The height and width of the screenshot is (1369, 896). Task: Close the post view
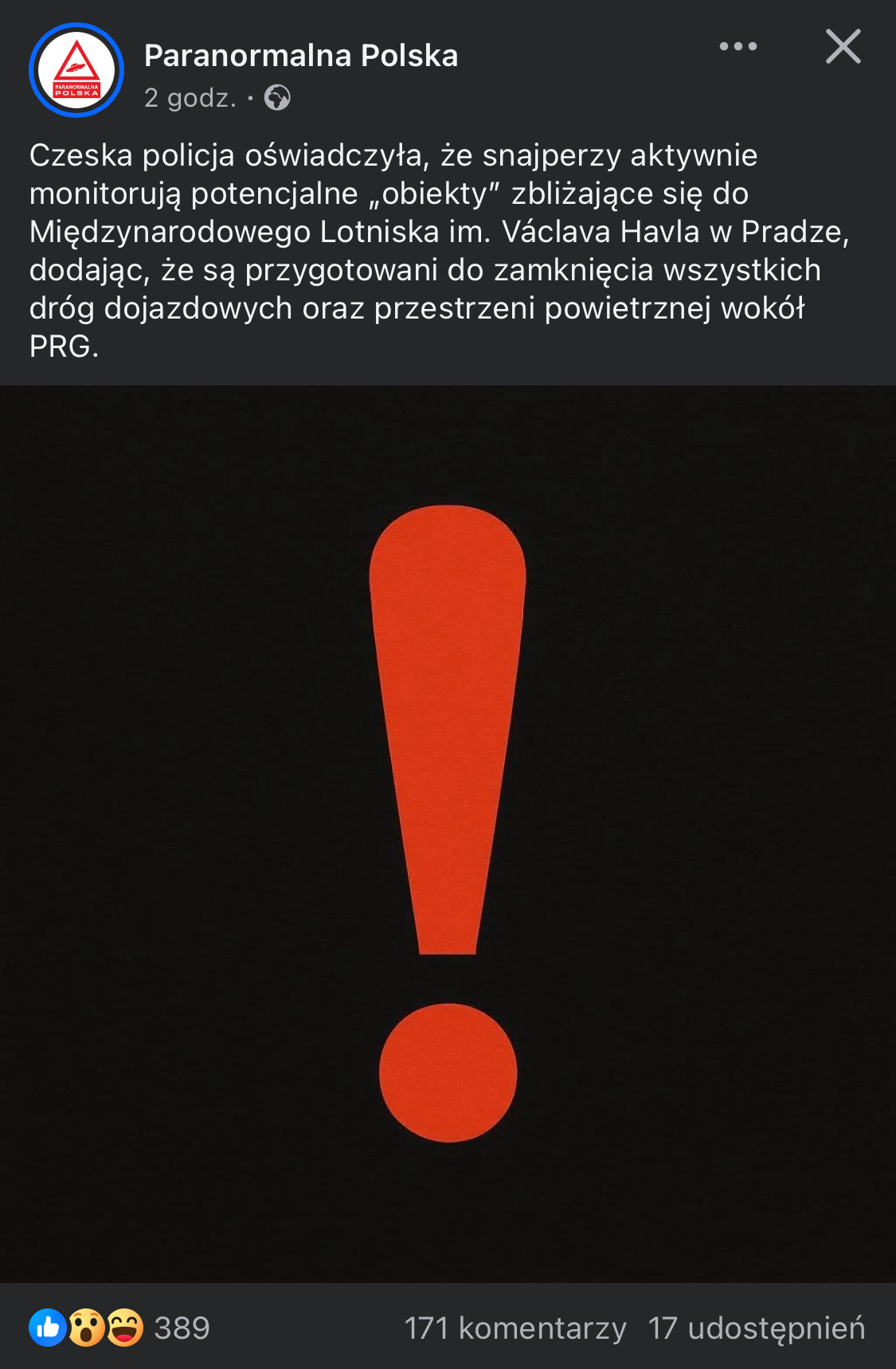(843, 47)
